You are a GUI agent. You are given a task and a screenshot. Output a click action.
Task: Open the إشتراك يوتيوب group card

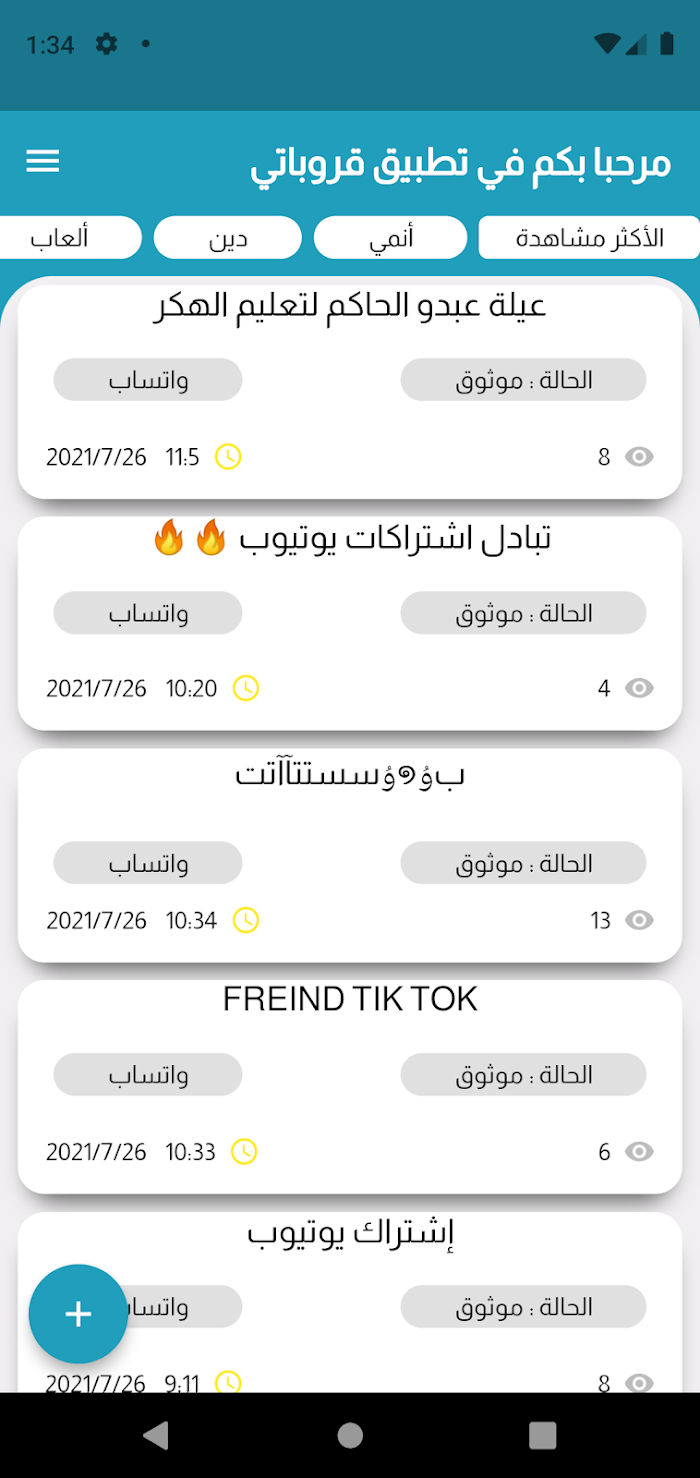click(350, 1302)
